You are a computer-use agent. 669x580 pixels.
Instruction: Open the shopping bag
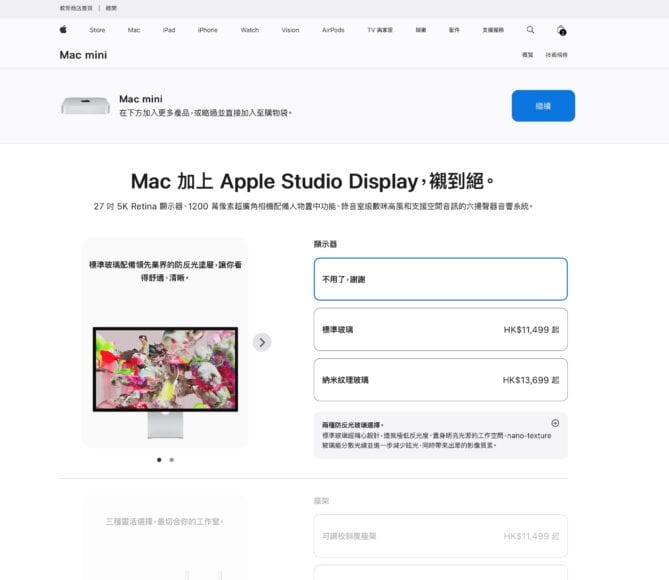pyautogui.click(x=561, y=30)
